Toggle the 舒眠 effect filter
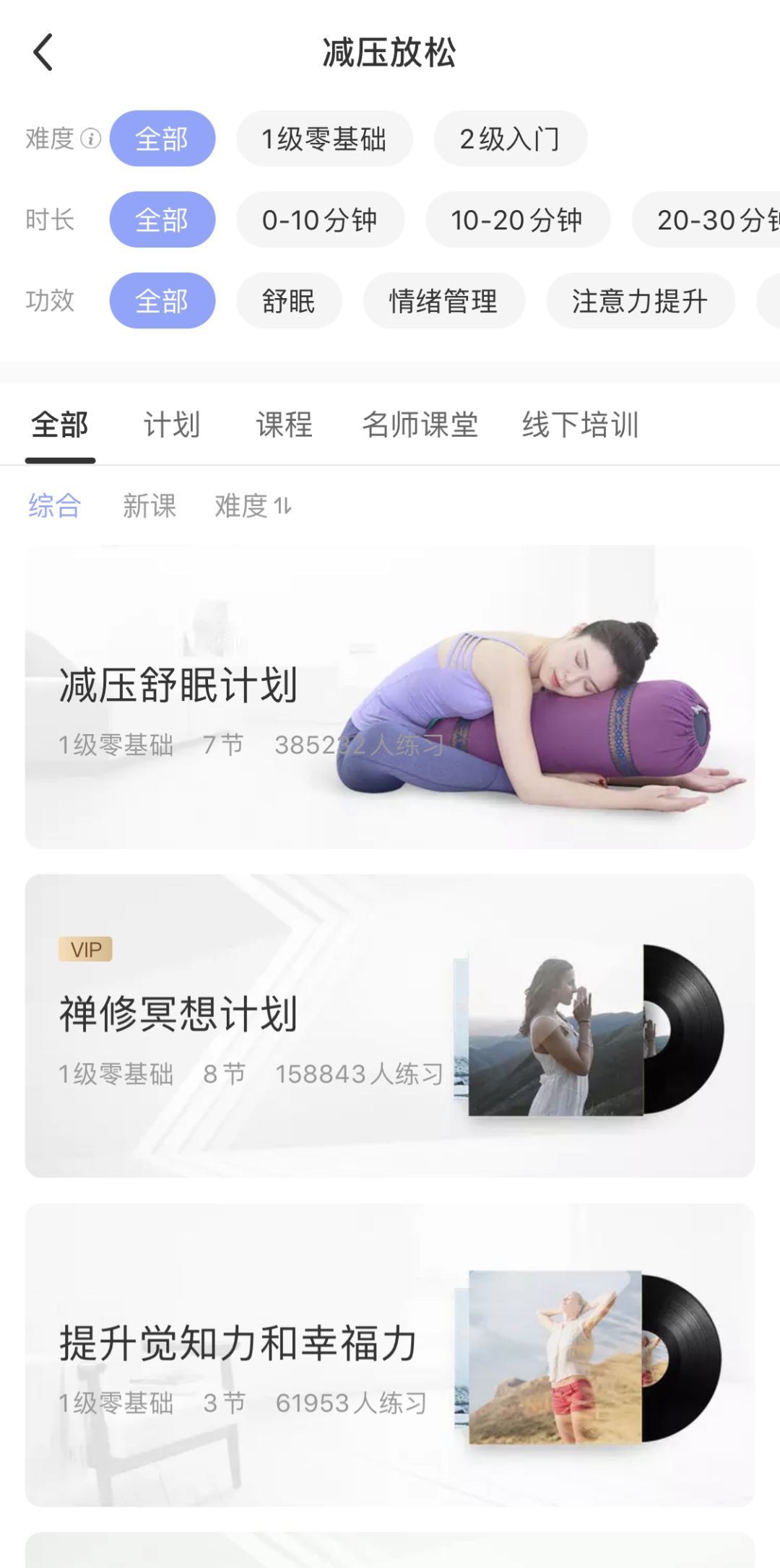Viewport: 780px width, 1568px height. click(288, 301)
